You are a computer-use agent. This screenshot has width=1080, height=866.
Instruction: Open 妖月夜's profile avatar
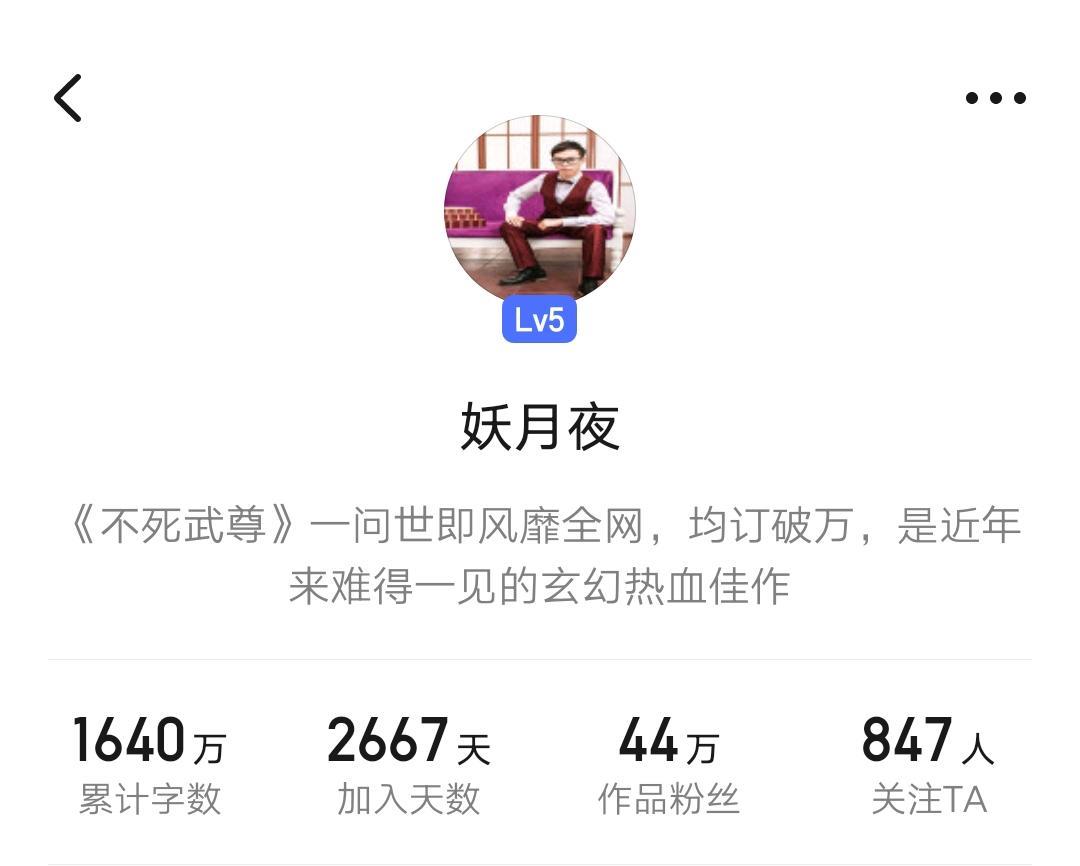point(539,210)
